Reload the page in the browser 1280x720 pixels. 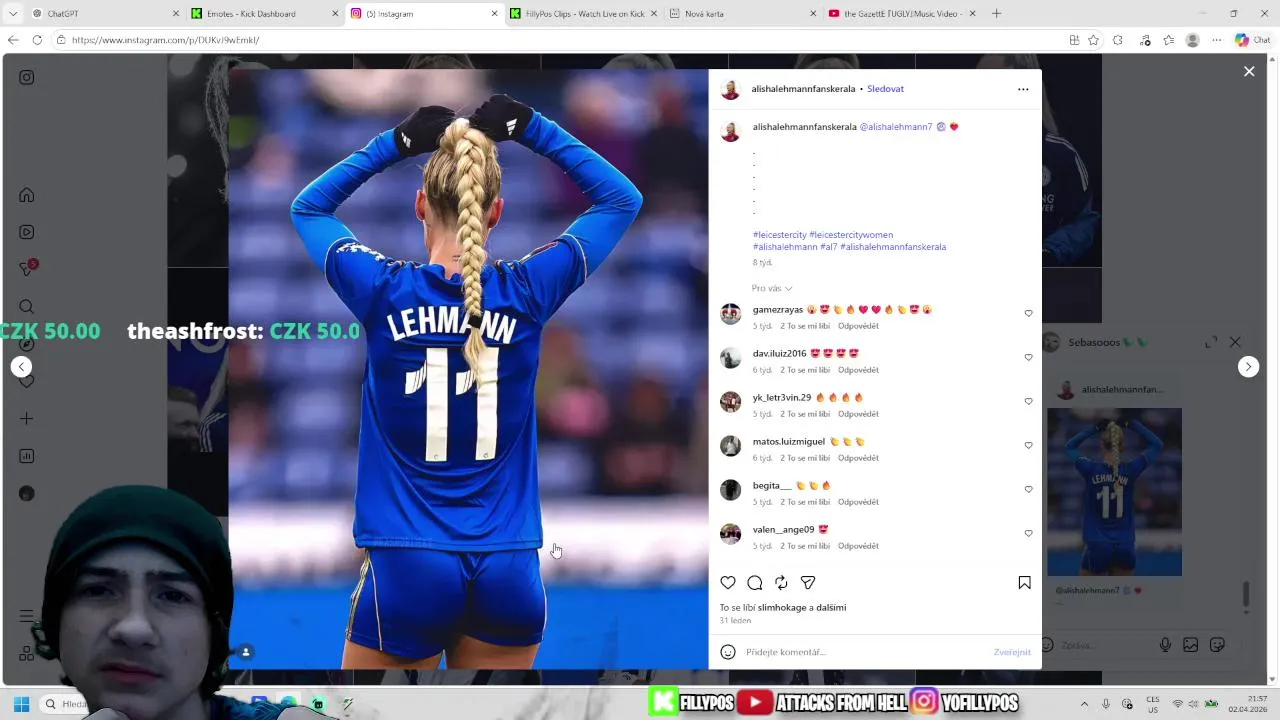click(x=37, y=40)
